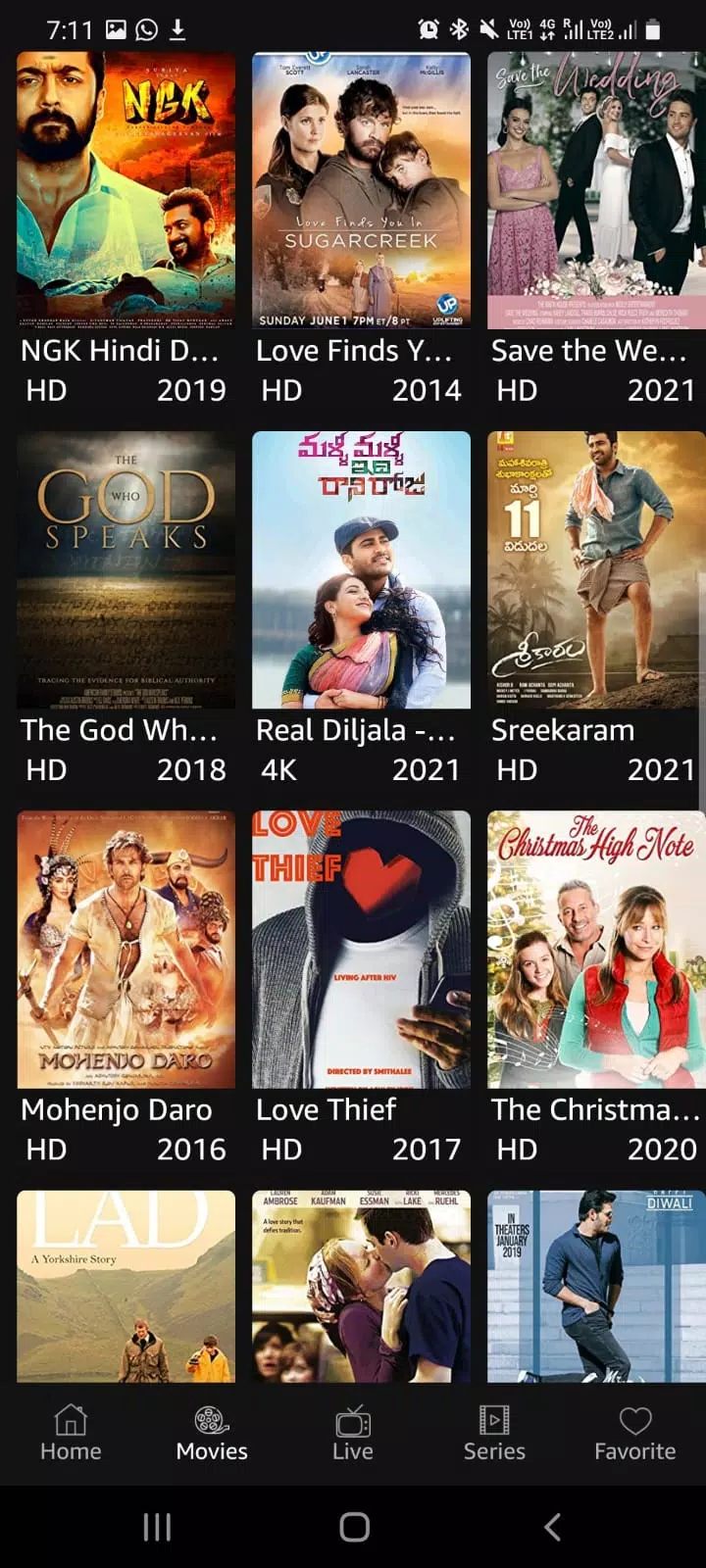Select the Love Thief movie
Image resolution: width=706 pixels, height=1568 pixels.
coord(361,949)
